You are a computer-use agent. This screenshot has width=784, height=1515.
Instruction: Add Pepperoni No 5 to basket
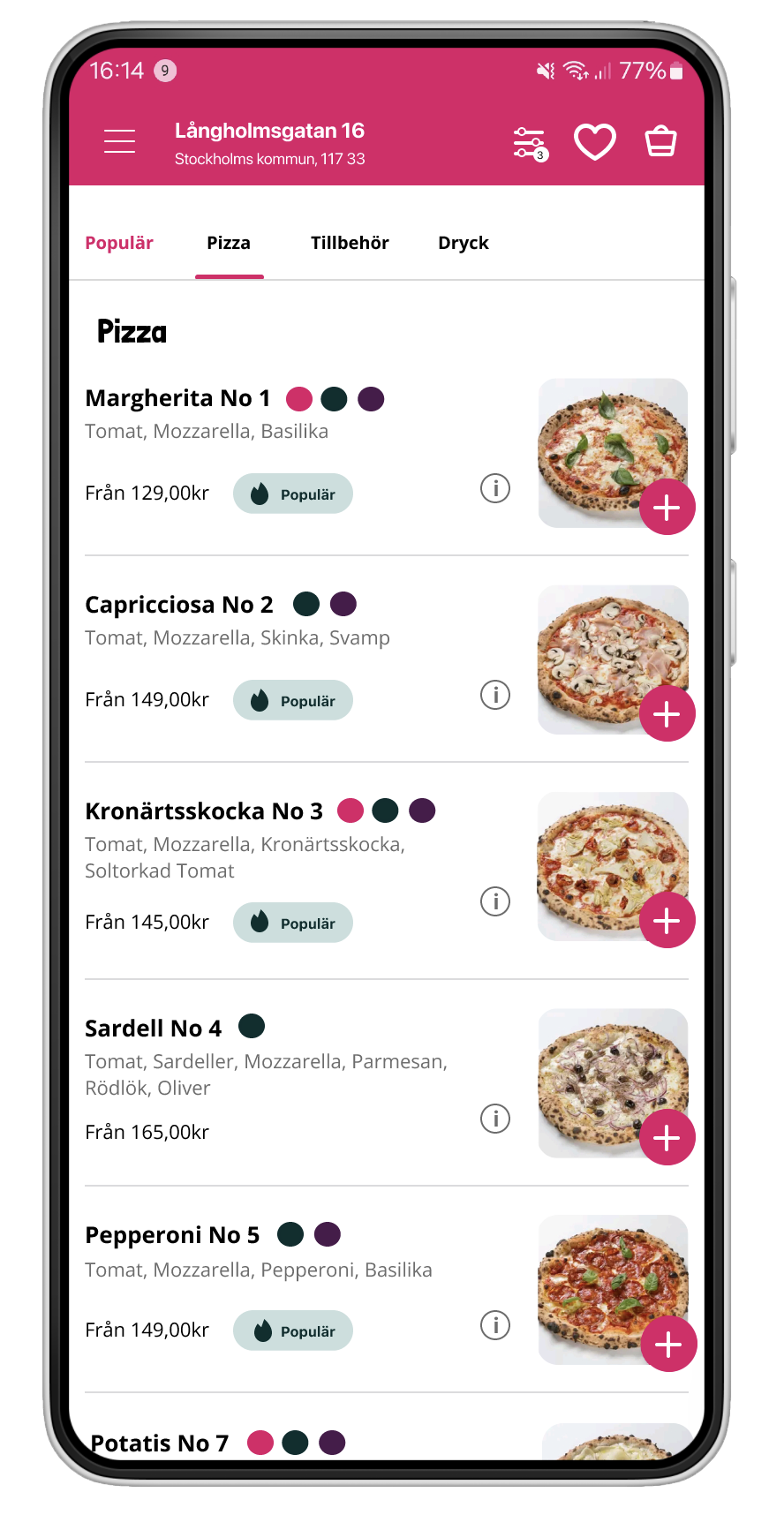pos(668,1344)
